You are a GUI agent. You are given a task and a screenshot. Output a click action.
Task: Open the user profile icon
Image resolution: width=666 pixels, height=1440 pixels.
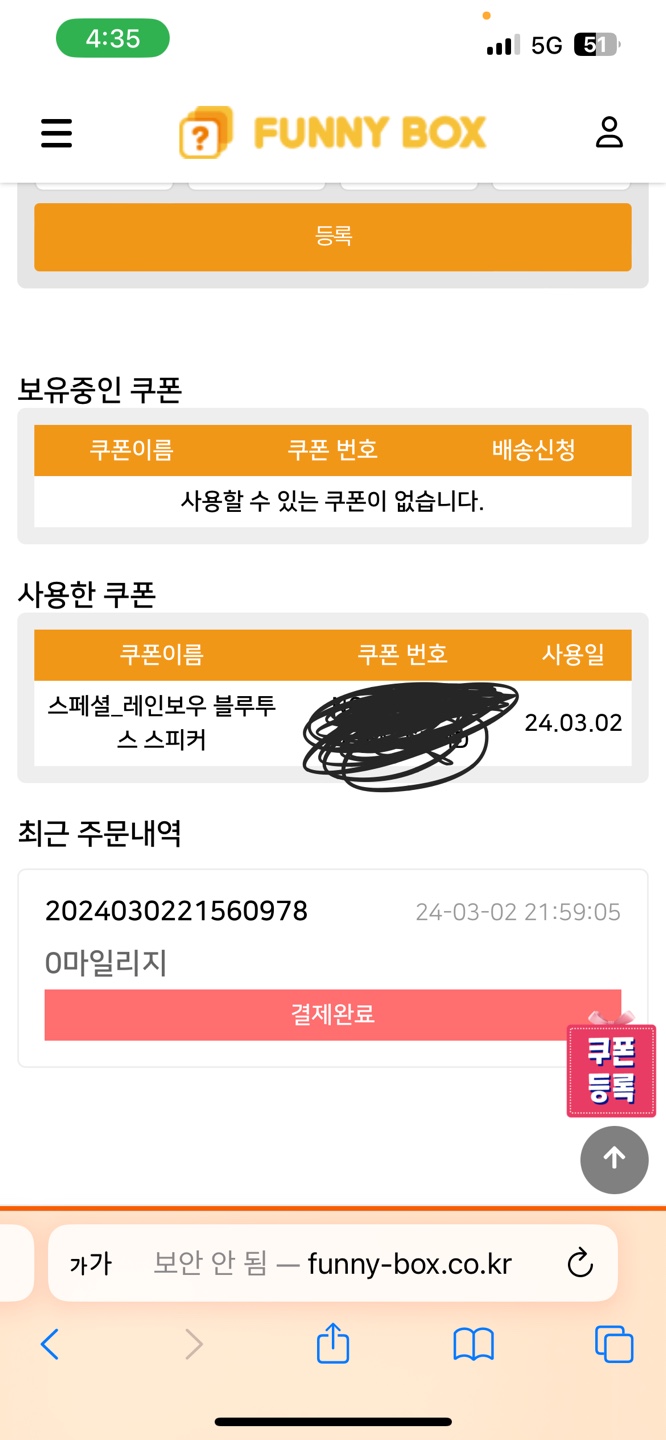609,132
